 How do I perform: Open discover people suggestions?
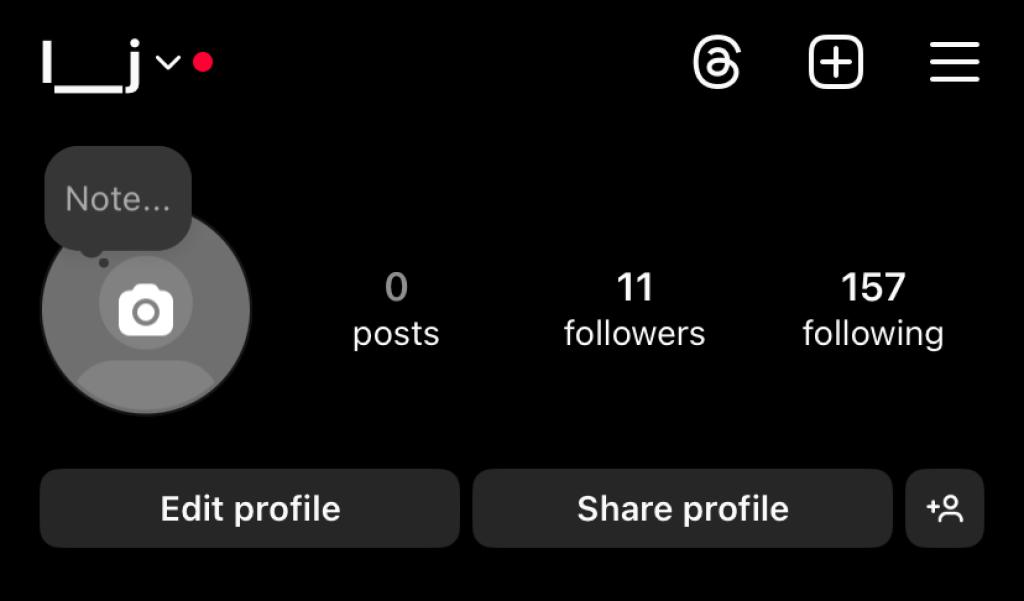point(945,509)
